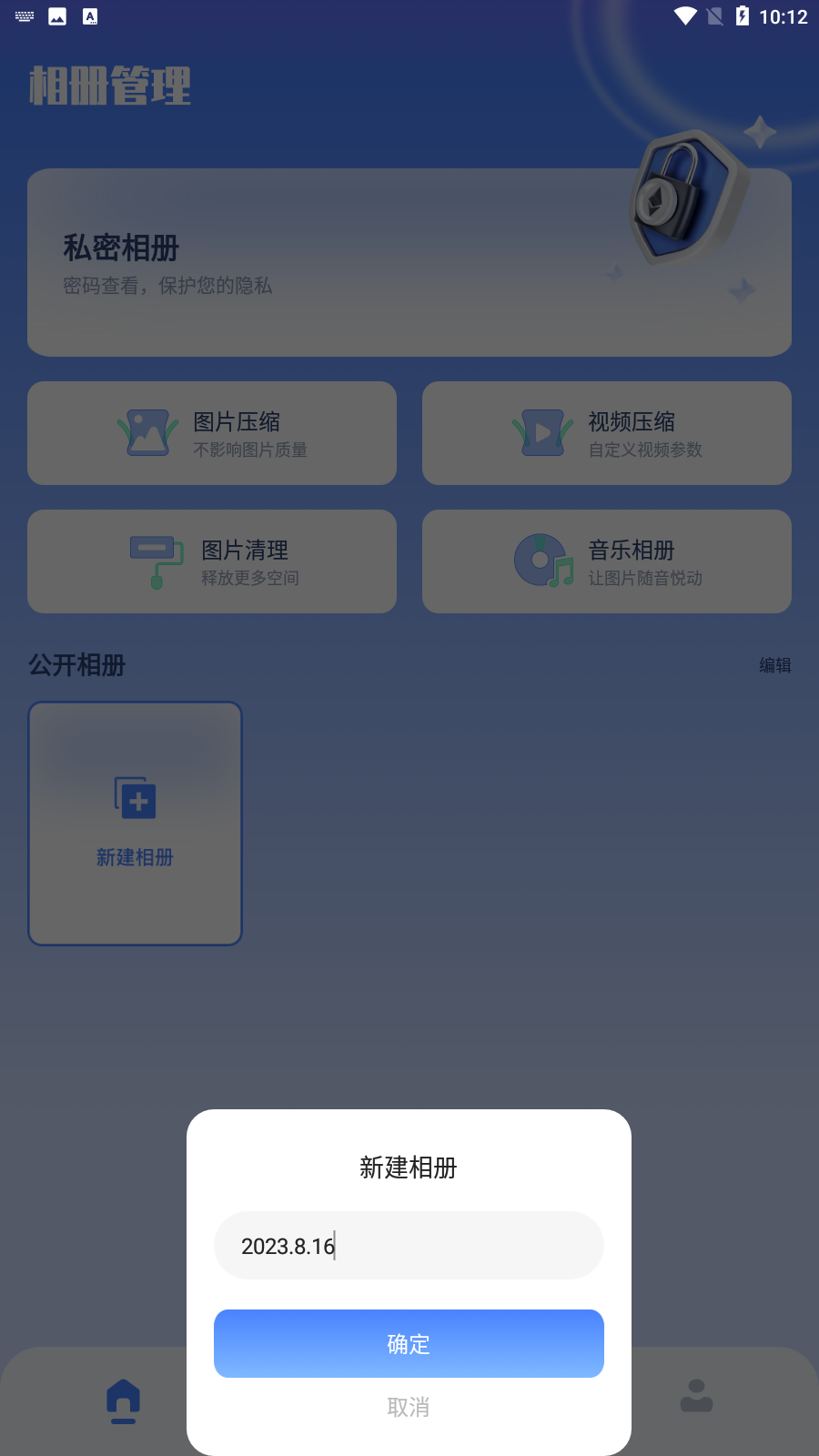The image size is (819, 1456).
Task: Open 图片压缩 image compression
Action: coord(212,433)
